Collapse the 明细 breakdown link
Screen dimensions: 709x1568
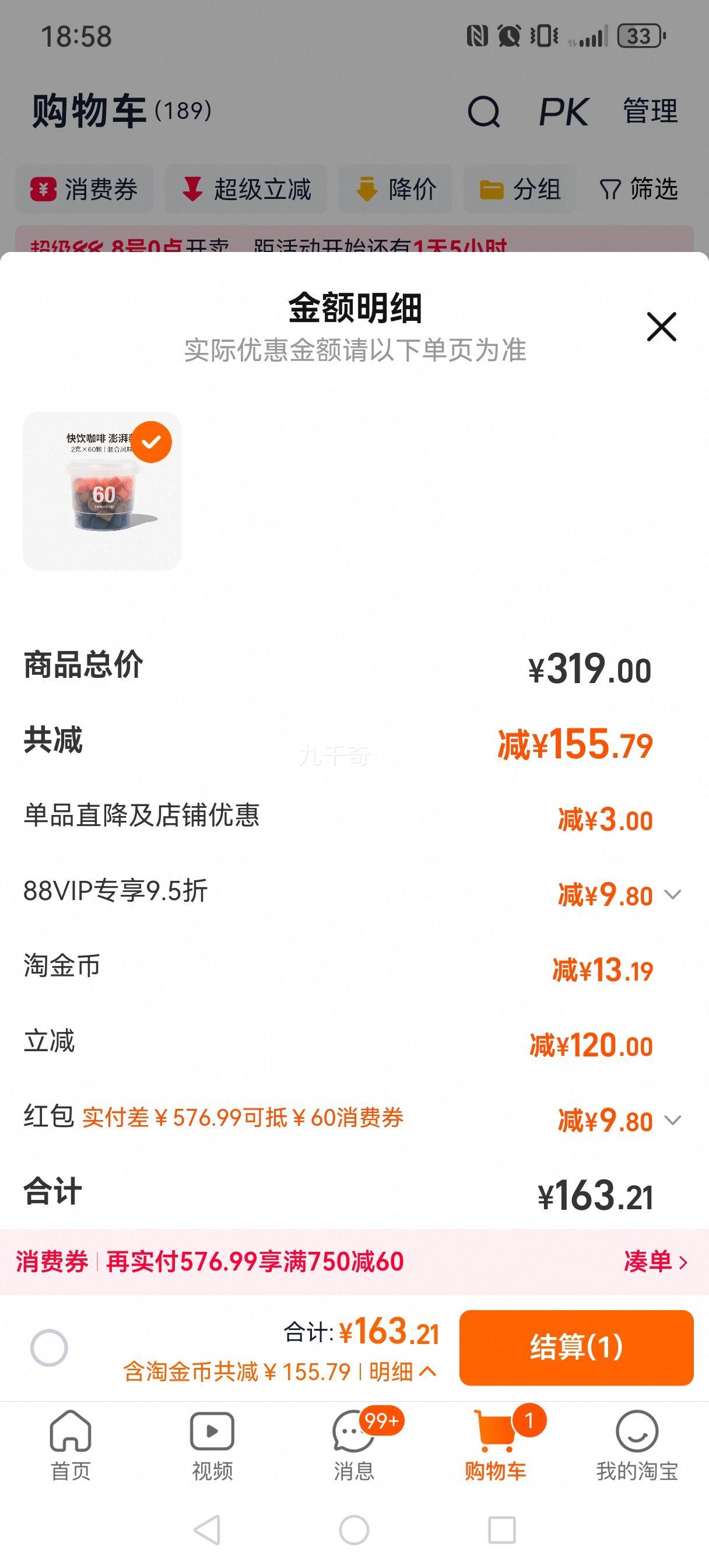click(402, 1372)
